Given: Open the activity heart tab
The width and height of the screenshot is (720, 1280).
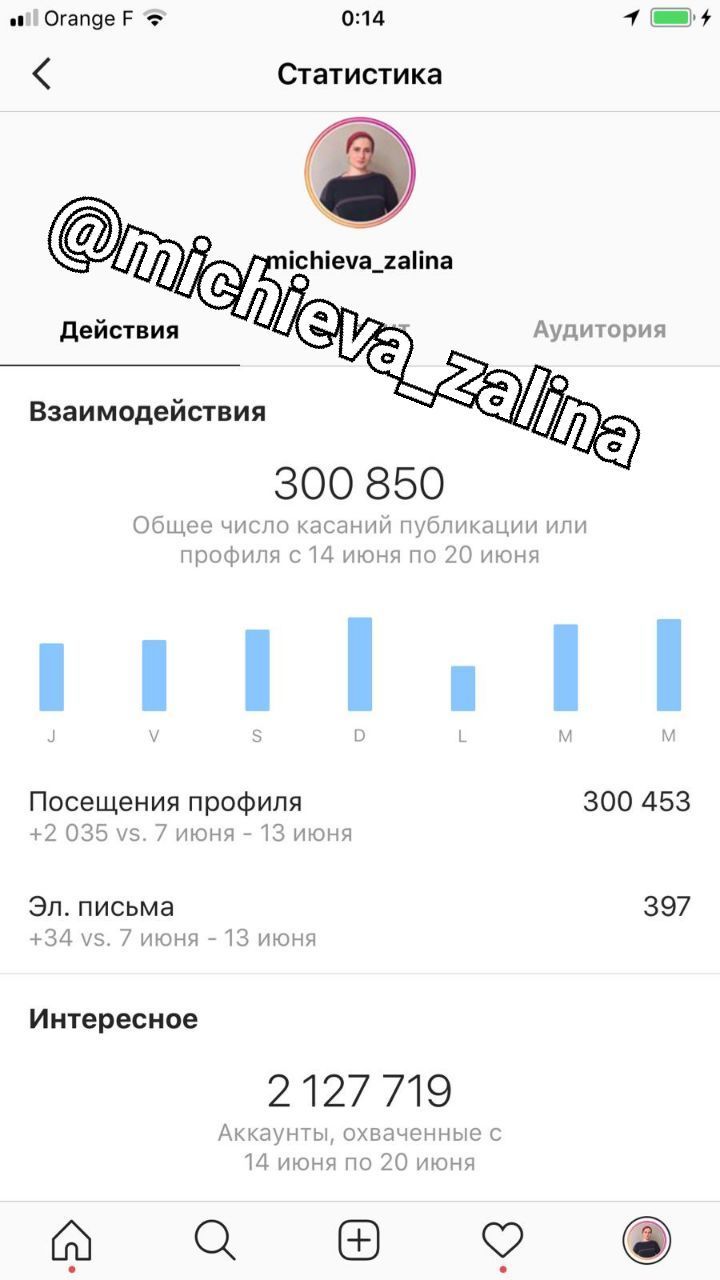Looking at the screenshot, I should click(502, 1241).
